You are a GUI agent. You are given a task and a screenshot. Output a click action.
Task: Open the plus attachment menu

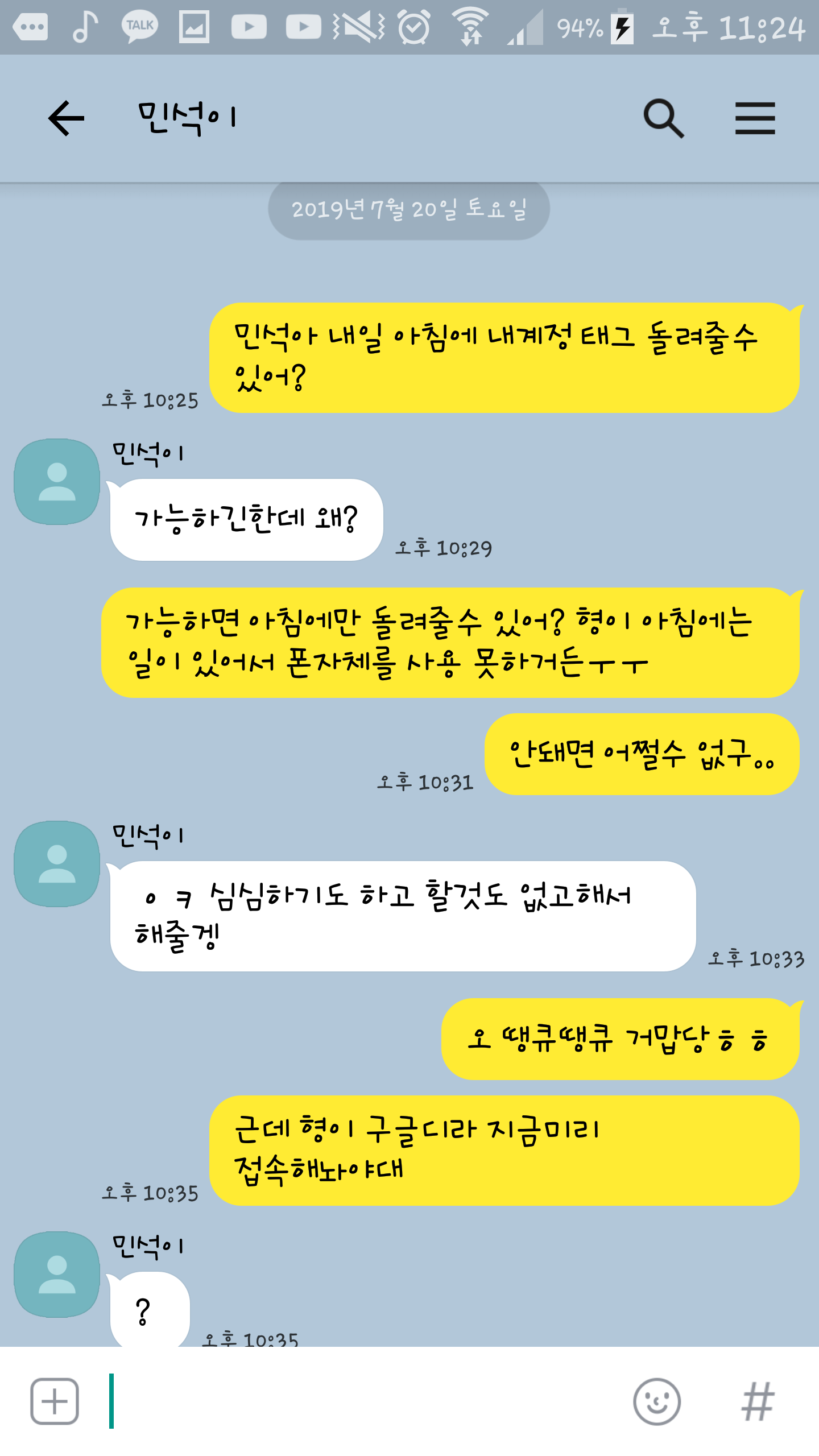click(x=55, y=1401)
